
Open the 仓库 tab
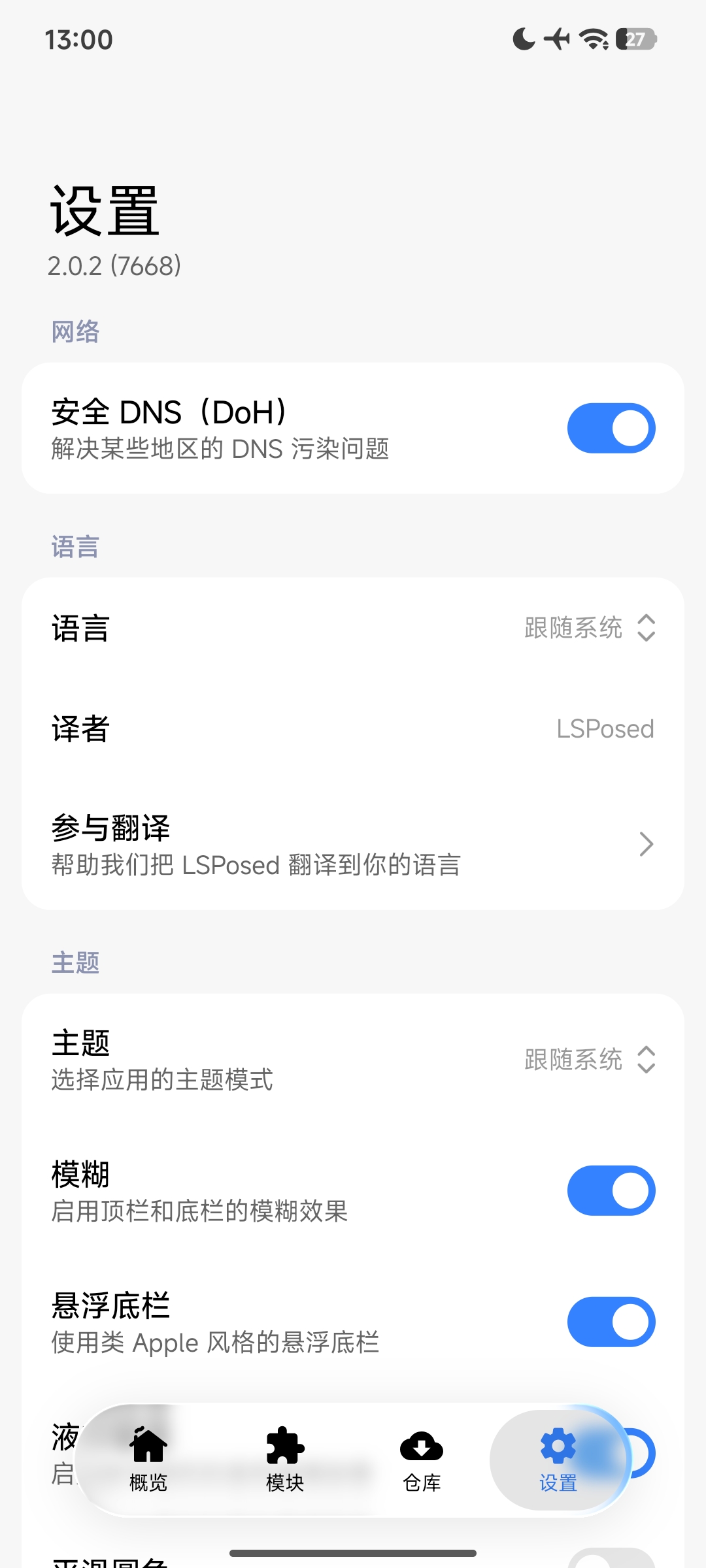[422, 1460]
